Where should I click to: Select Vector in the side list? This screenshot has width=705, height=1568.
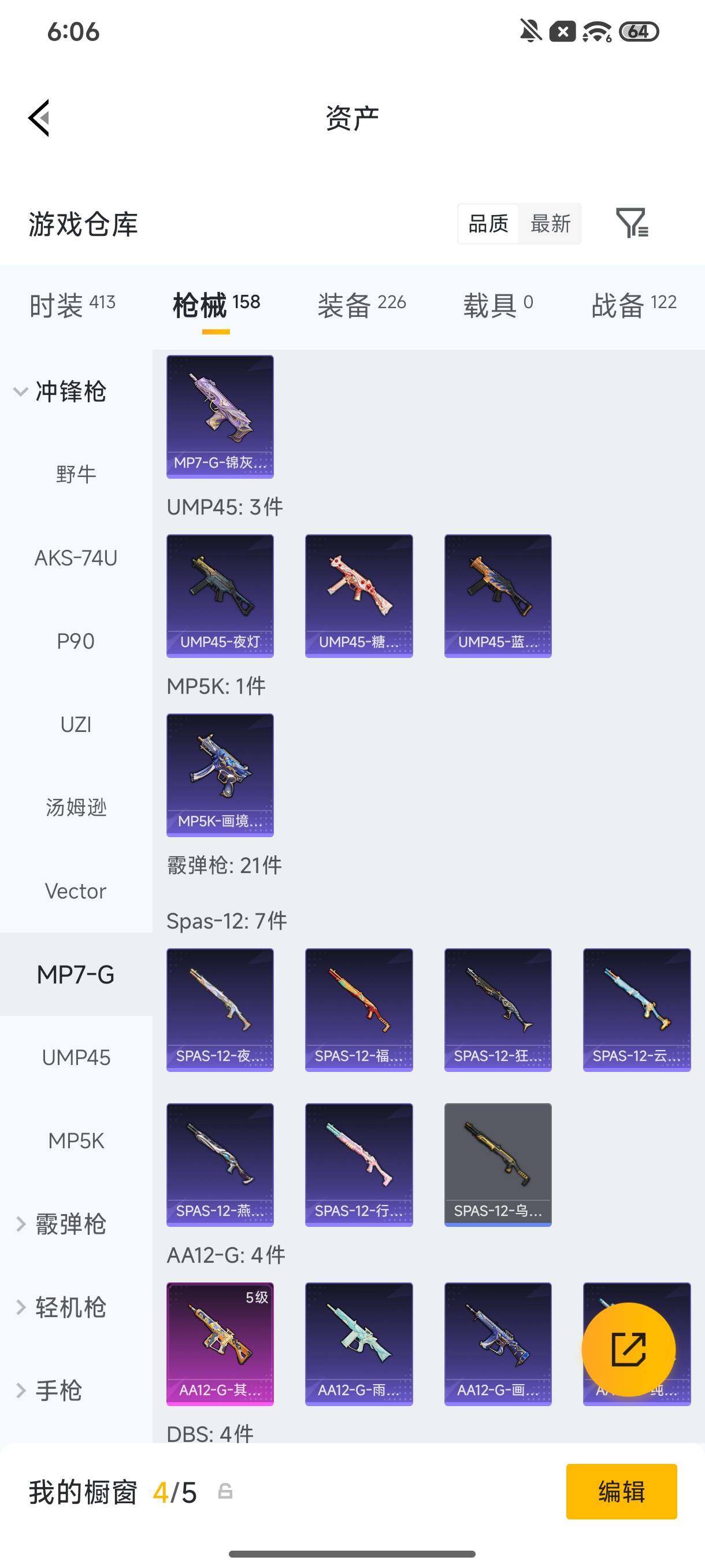[76, 891]
